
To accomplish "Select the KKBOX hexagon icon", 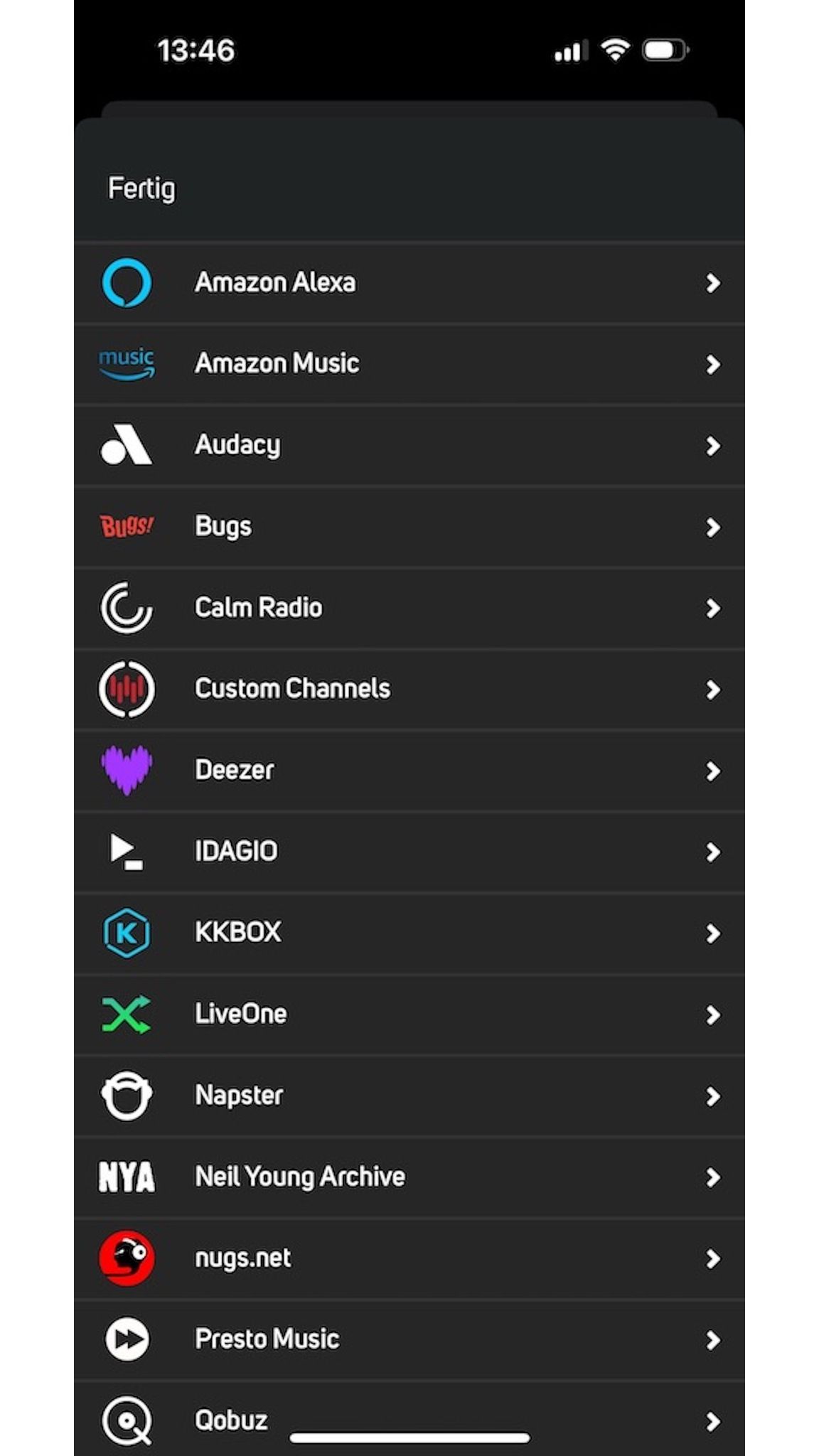I will point(127,933).
